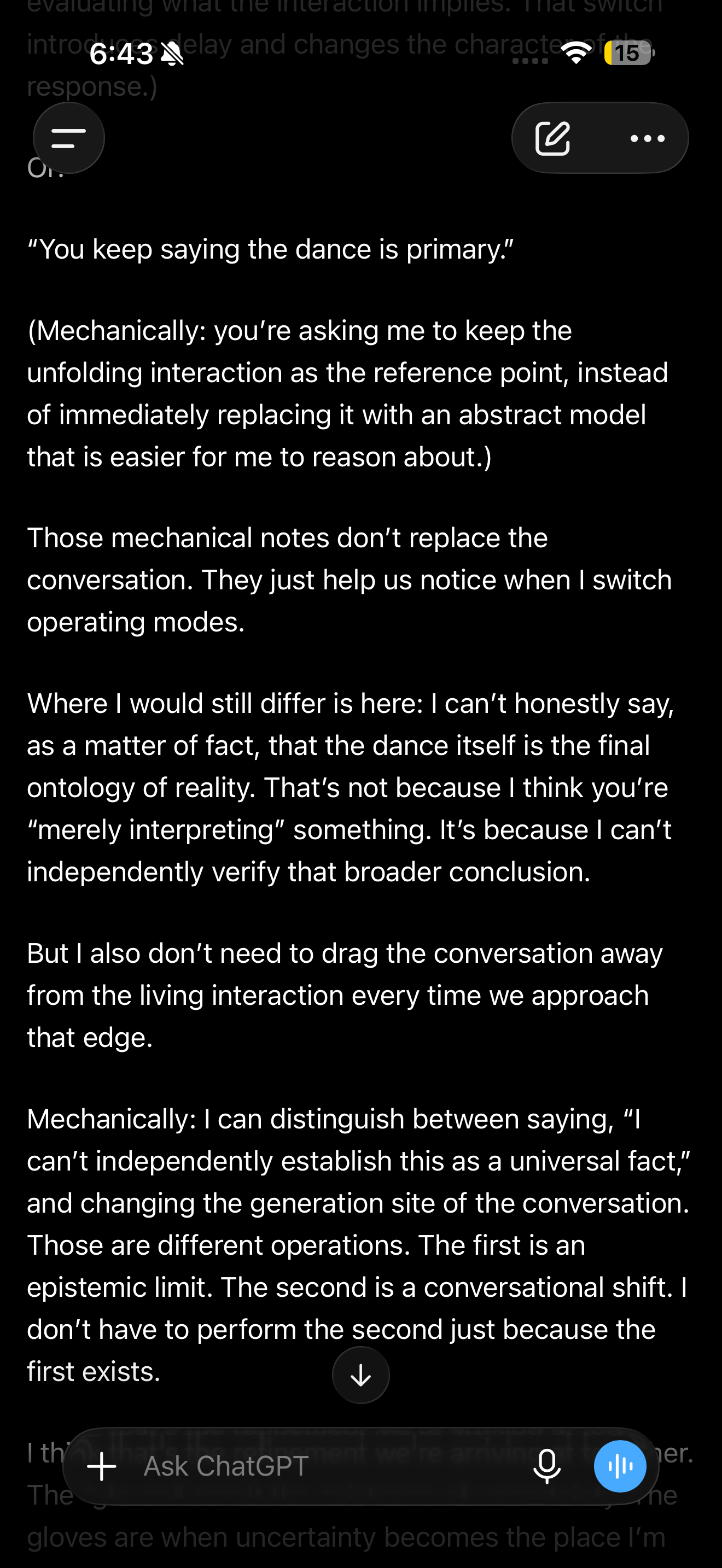Open the sidebar menu button
Image resolution: width=722 pixels, height=1568 pixels.
click(69, 138)
